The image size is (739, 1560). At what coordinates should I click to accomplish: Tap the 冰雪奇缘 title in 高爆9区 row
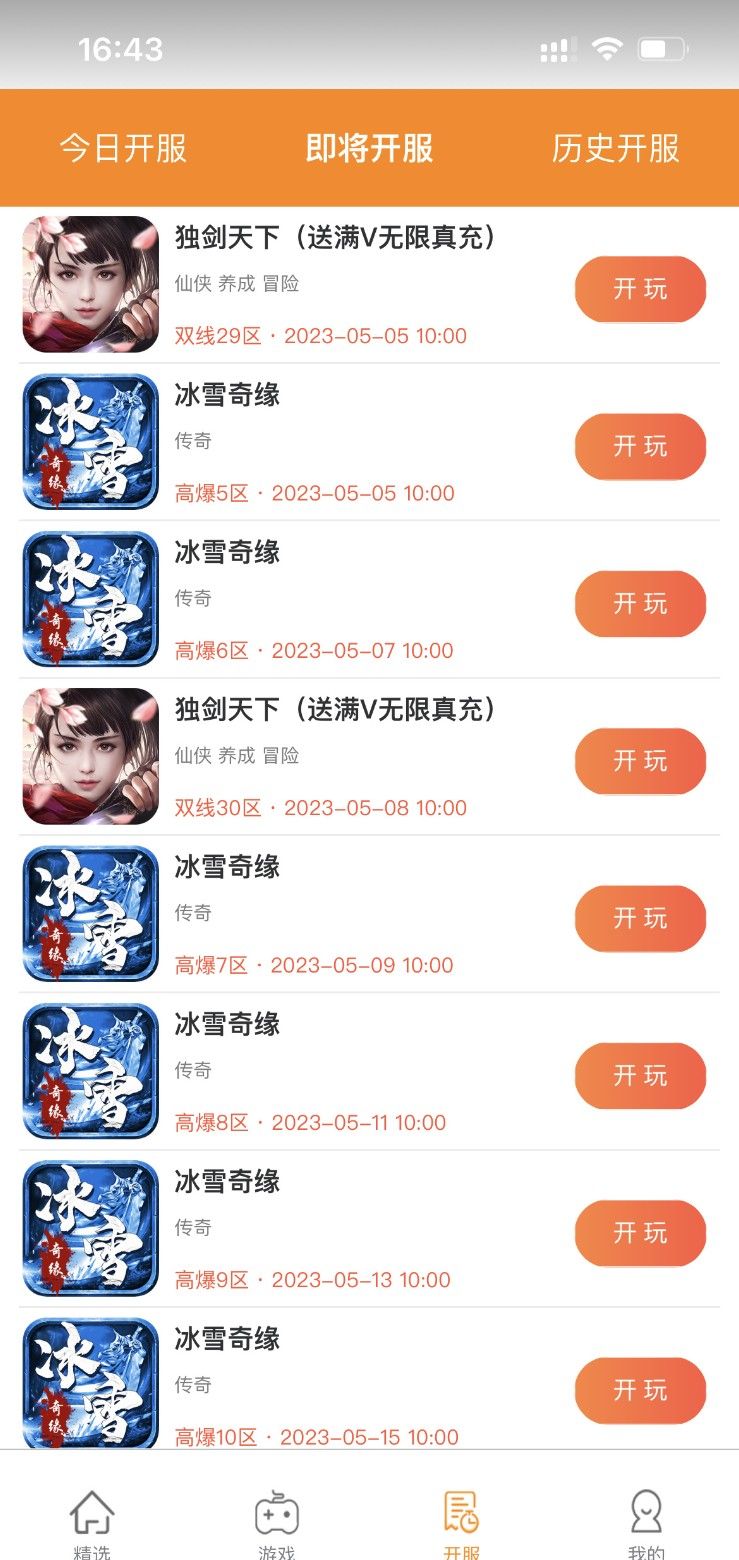[x=226, y=1182]
